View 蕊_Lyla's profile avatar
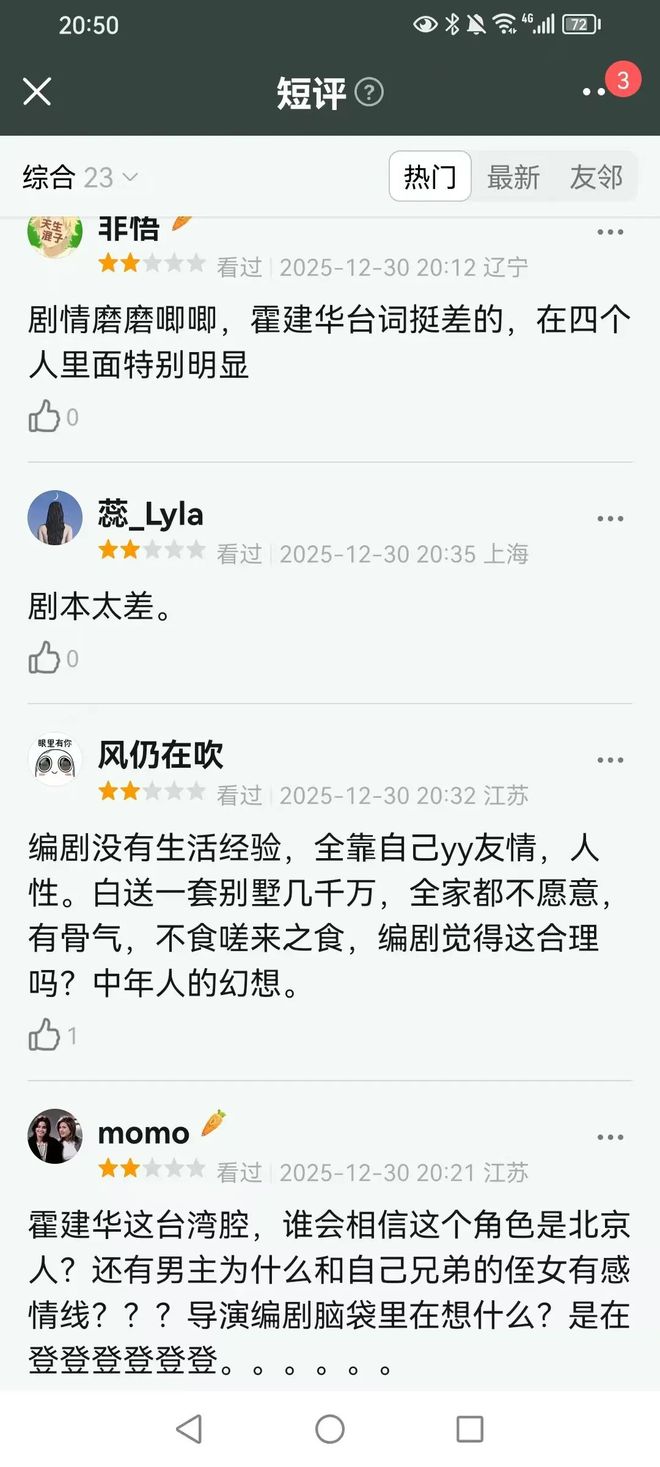 54,518
